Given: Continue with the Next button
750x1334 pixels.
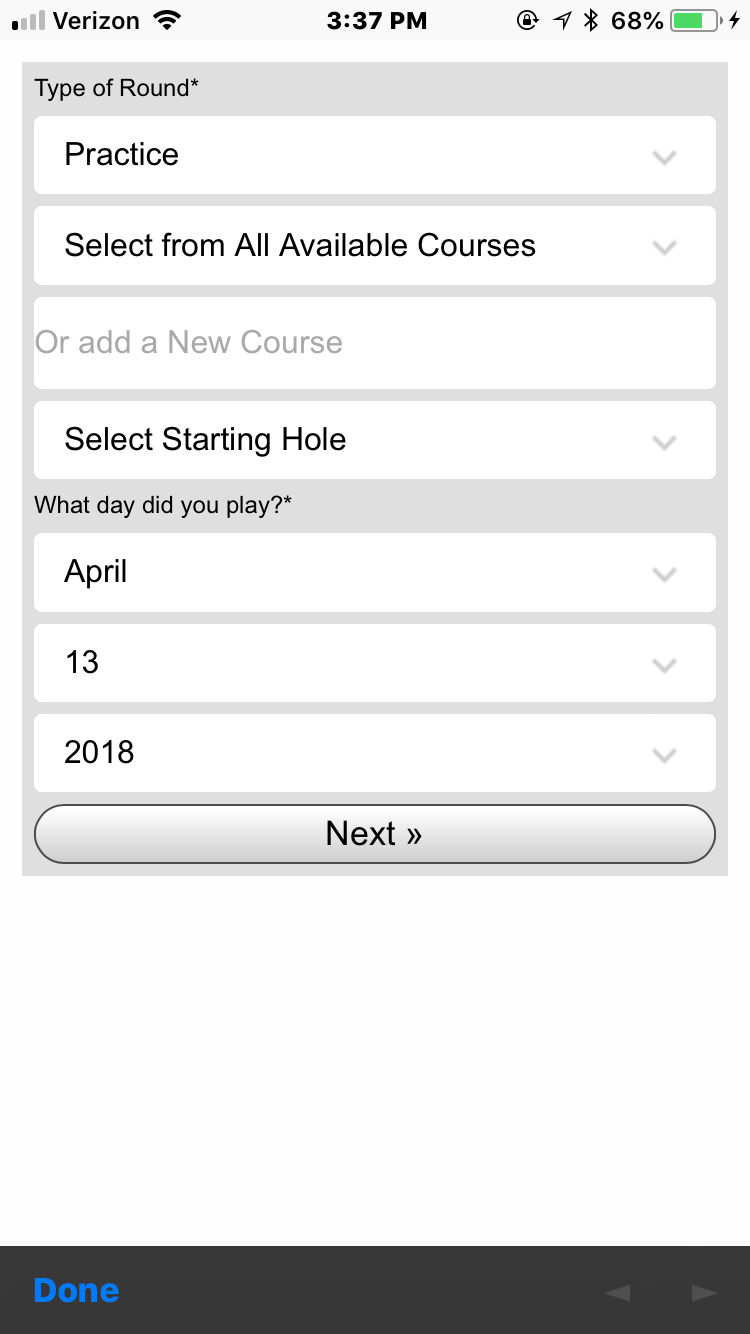Looking at the screenshot, I should 375,834.
